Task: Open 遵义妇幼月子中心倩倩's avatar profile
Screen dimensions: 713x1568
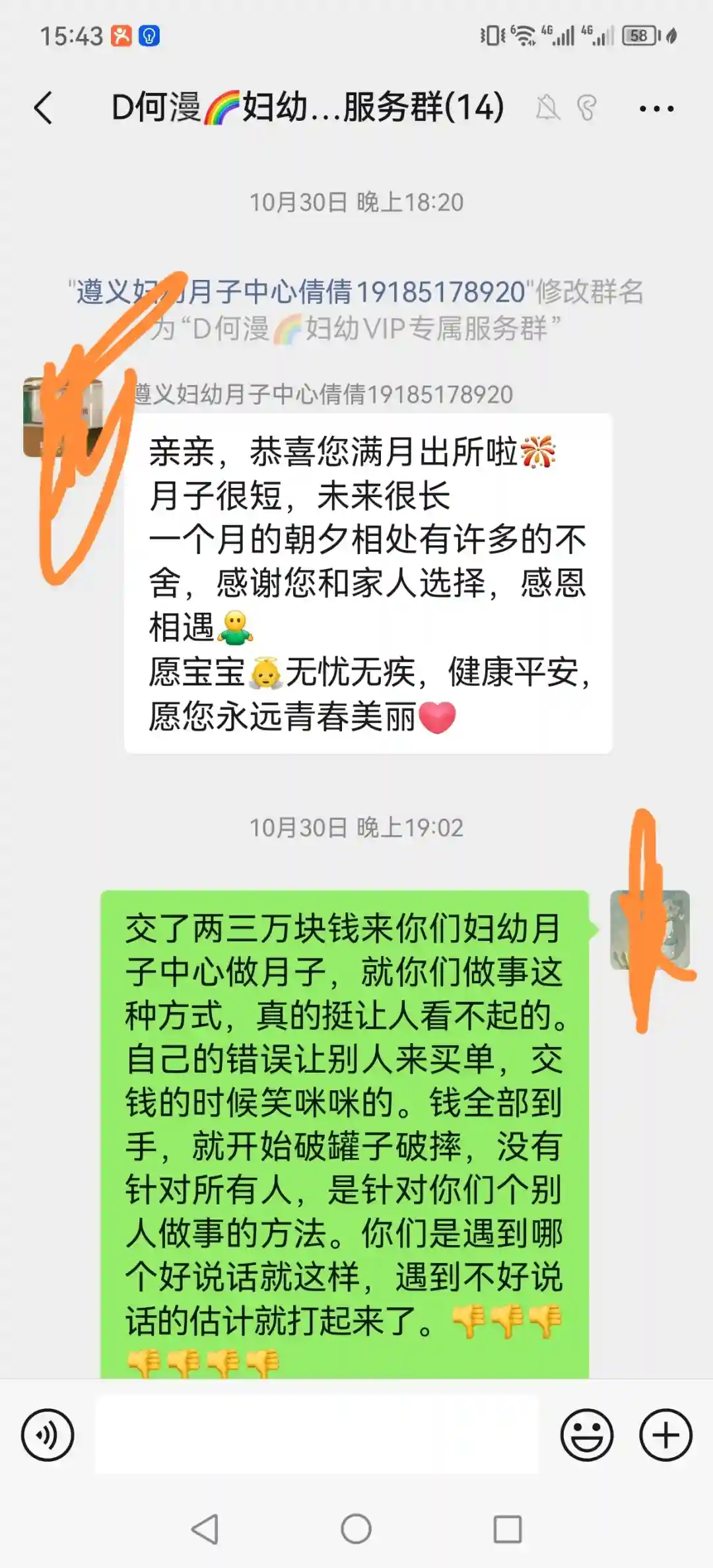Action: 63,417
